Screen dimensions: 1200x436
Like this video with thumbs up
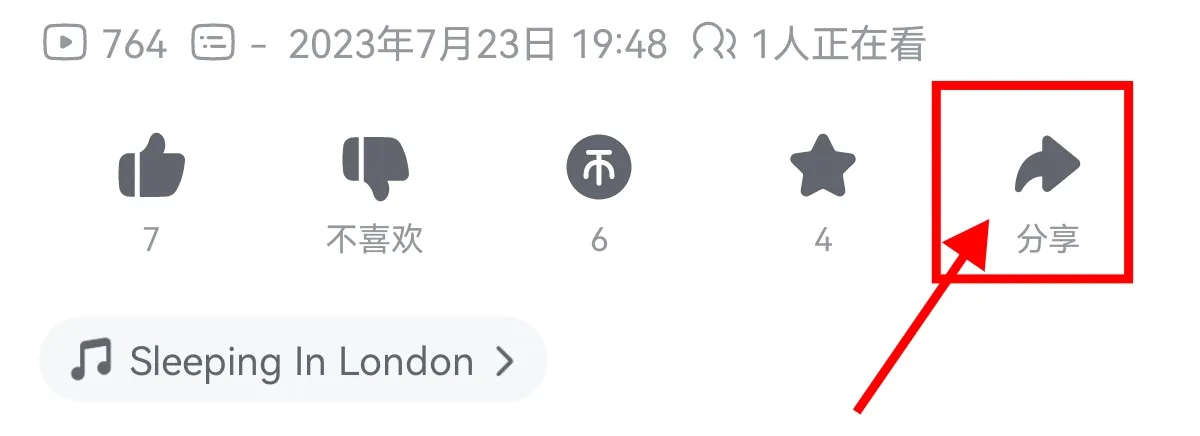tap(151, 169)
